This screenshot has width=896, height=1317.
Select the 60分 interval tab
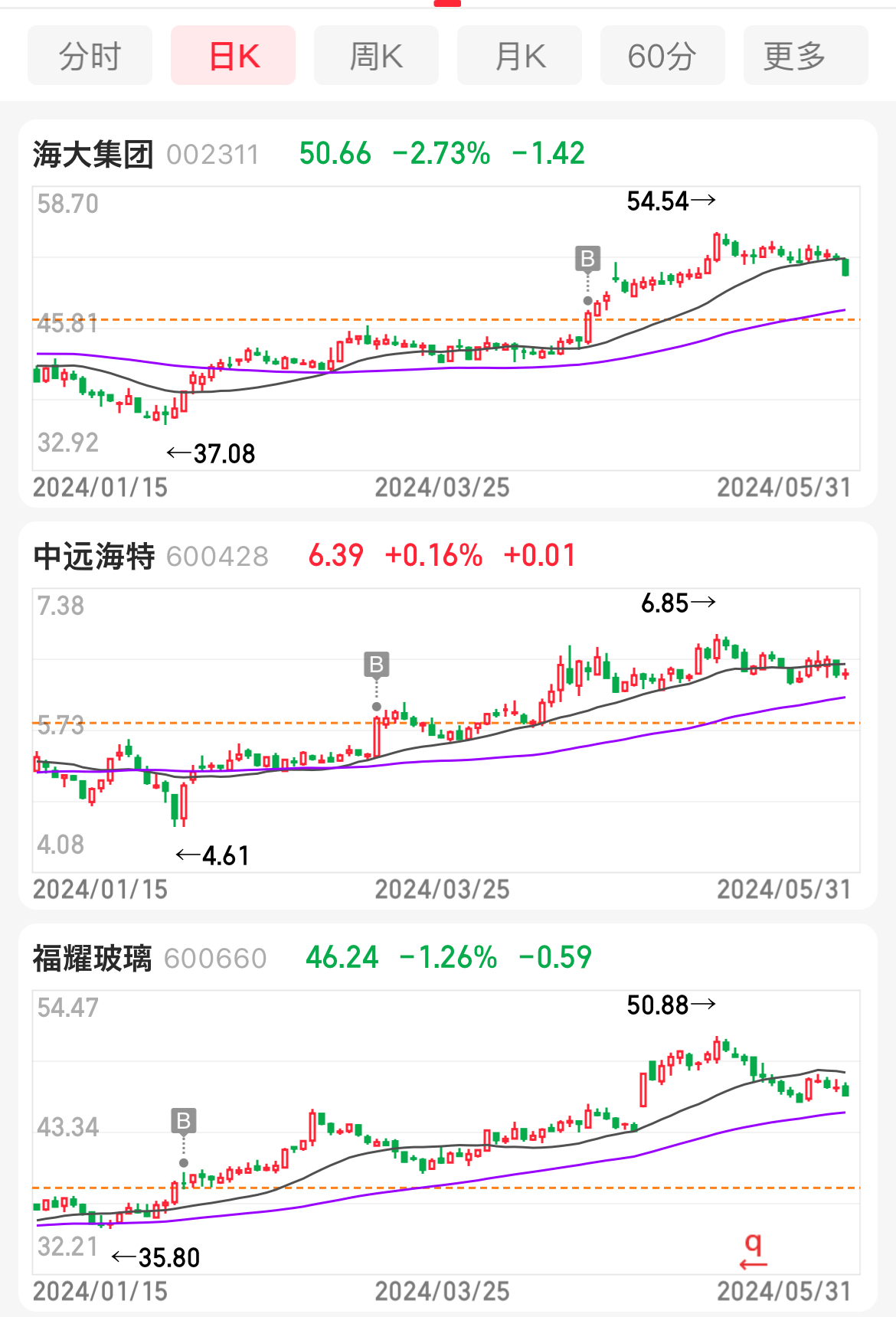(x=662, y=56)
